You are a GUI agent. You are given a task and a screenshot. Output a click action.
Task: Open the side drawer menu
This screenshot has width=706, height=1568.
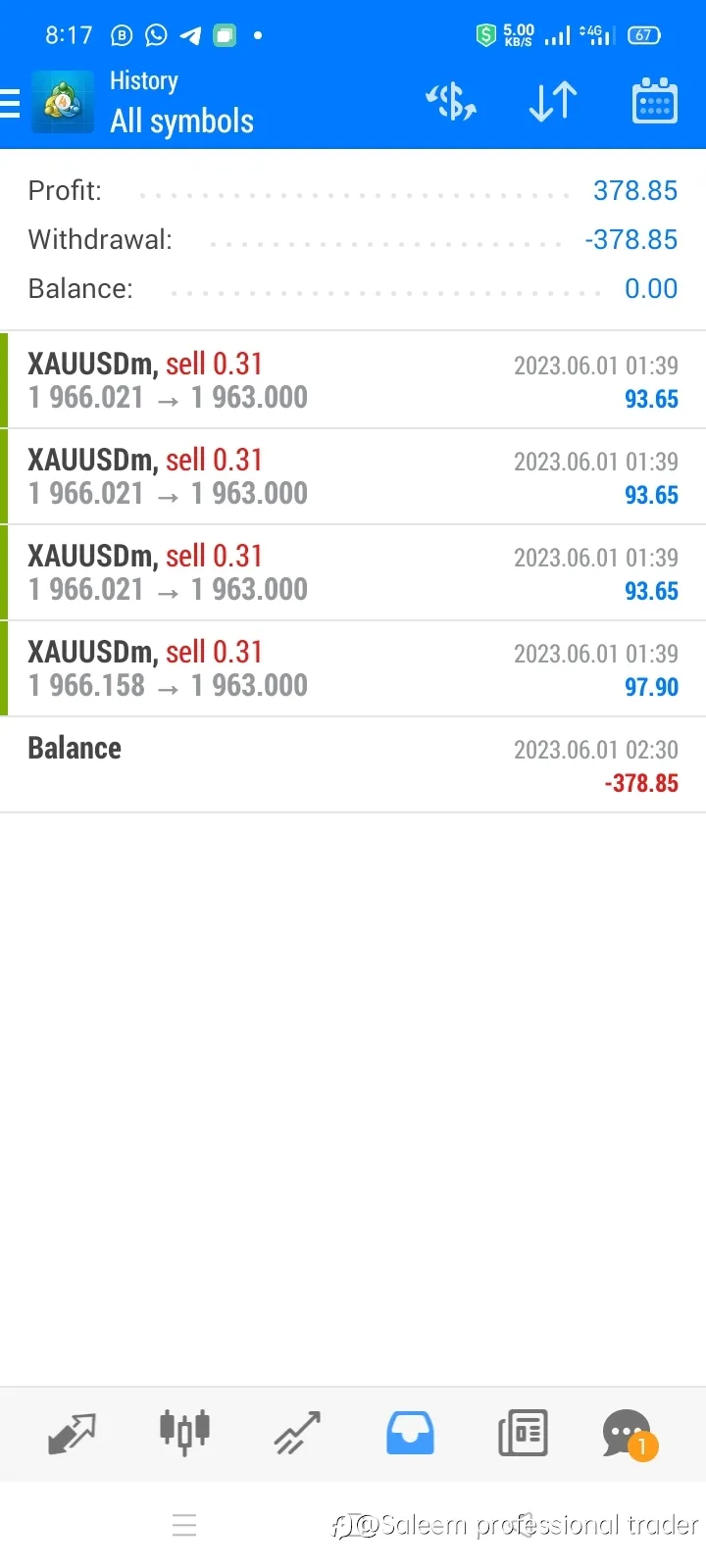click(10, 103)
